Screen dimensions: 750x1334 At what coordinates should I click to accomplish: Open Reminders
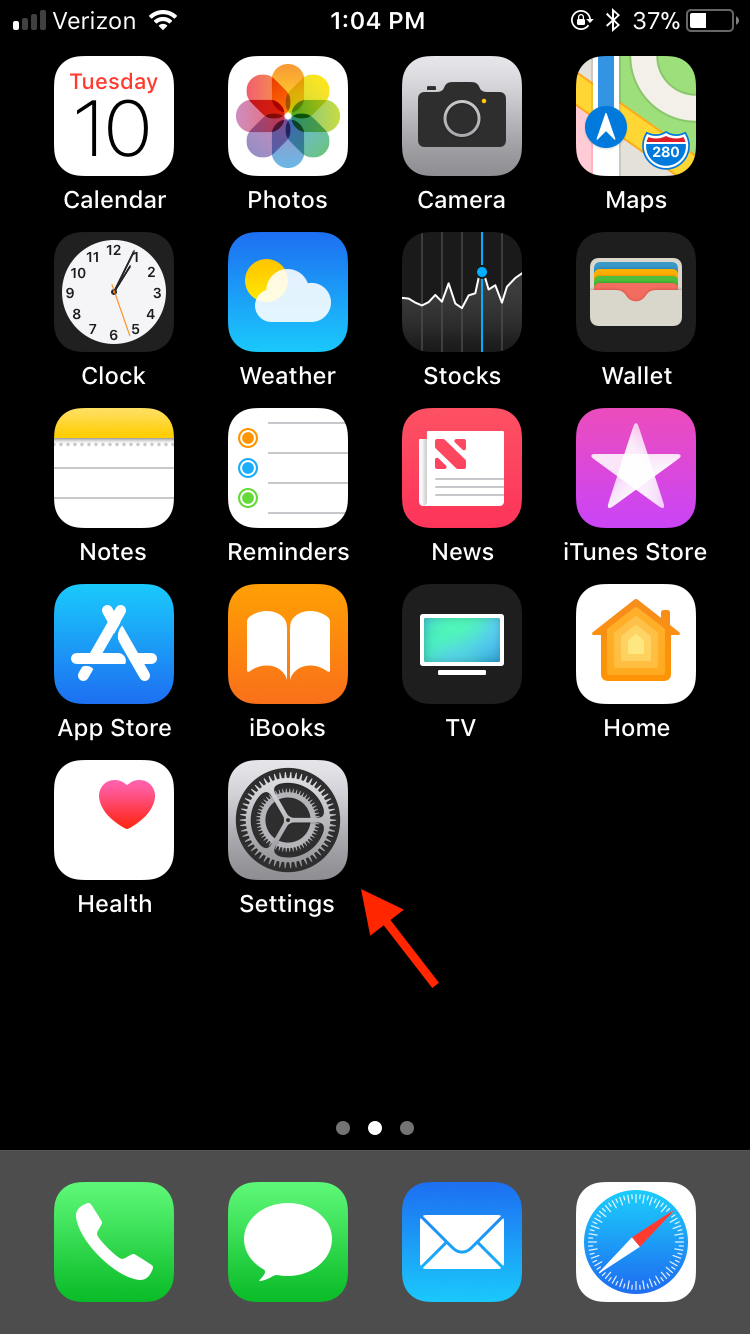pyautogui.click(x=288, y=468)
